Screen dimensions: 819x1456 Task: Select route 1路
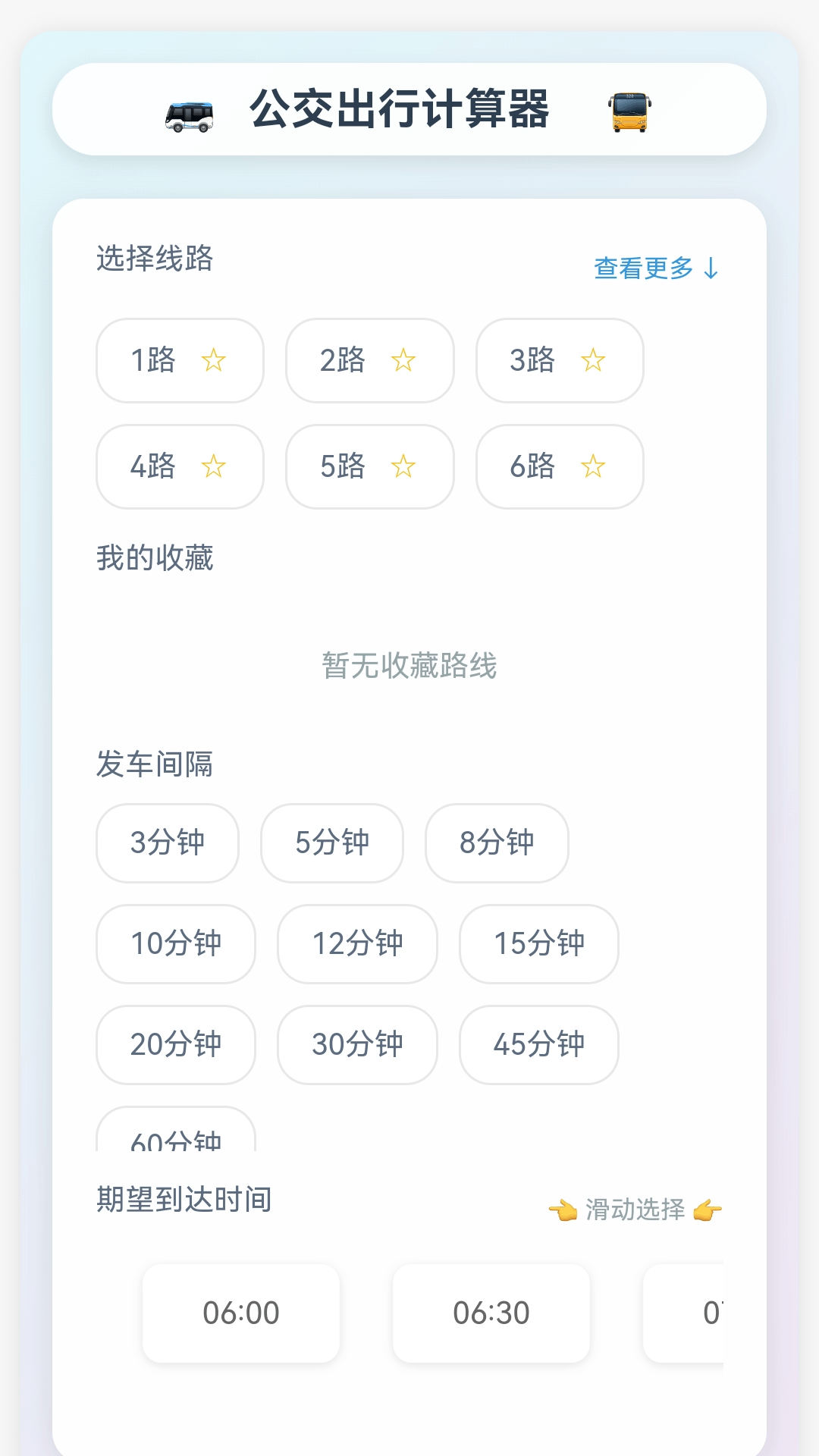click(153, 360)
